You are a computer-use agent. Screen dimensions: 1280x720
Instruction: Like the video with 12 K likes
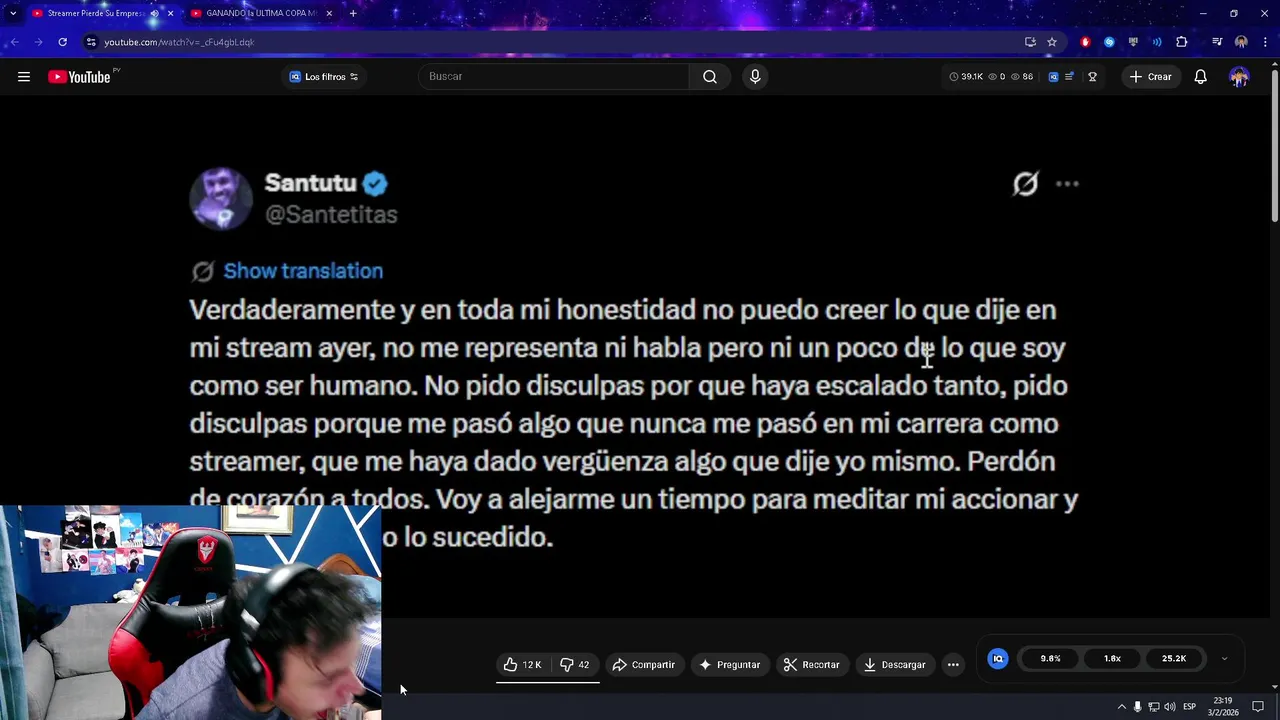tap(522, 665)
